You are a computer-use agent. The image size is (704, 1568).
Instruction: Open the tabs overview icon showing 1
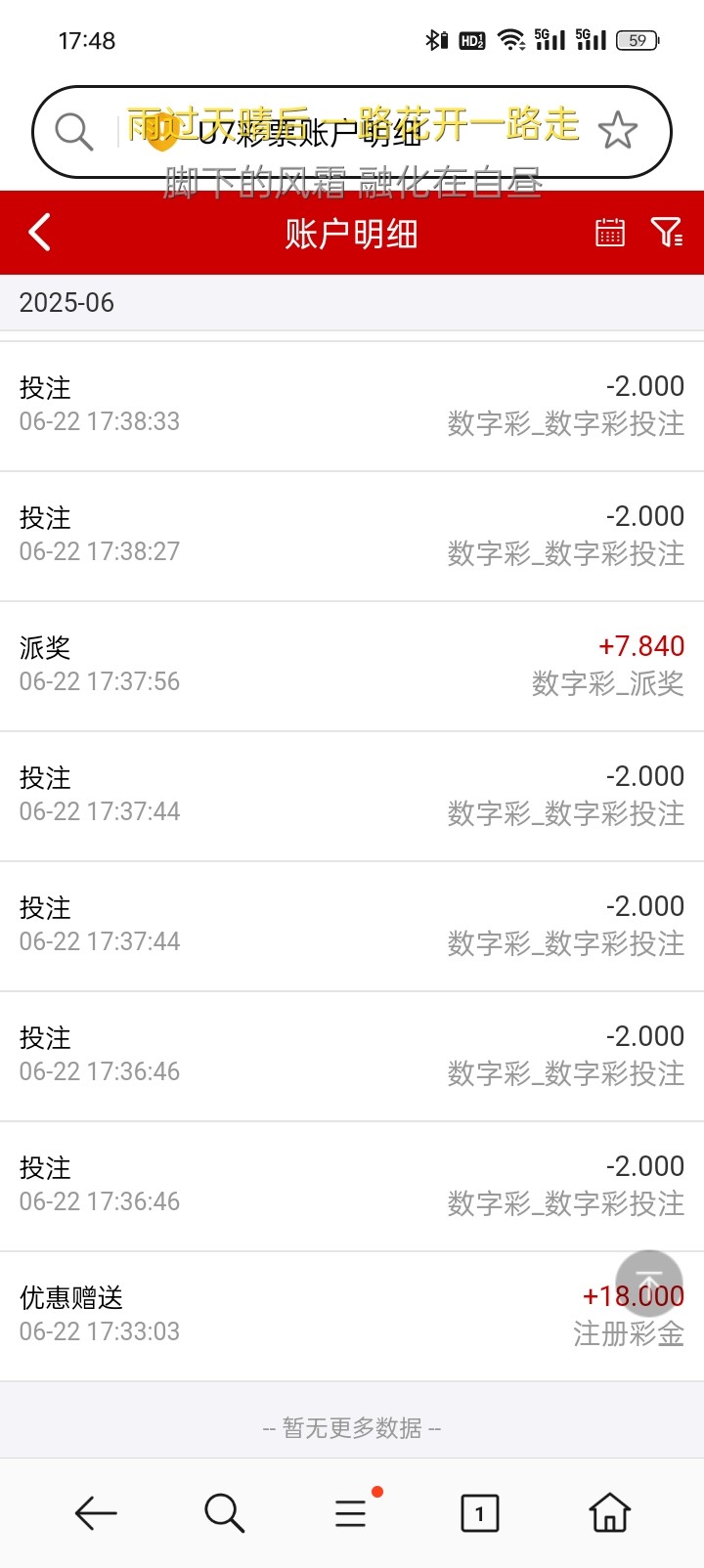(x=479, y=1512)
